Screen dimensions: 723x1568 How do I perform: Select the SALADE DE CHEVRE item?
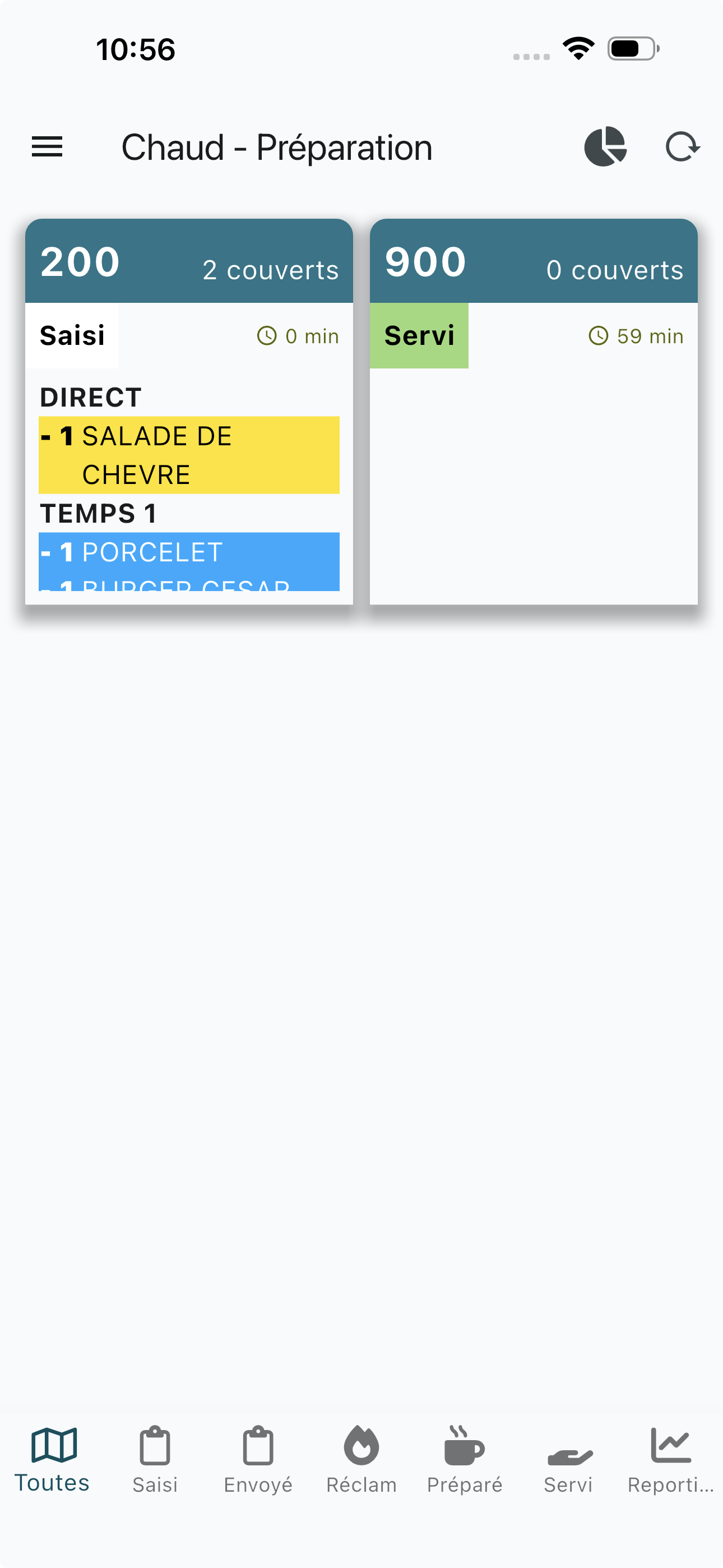point(189,455)
